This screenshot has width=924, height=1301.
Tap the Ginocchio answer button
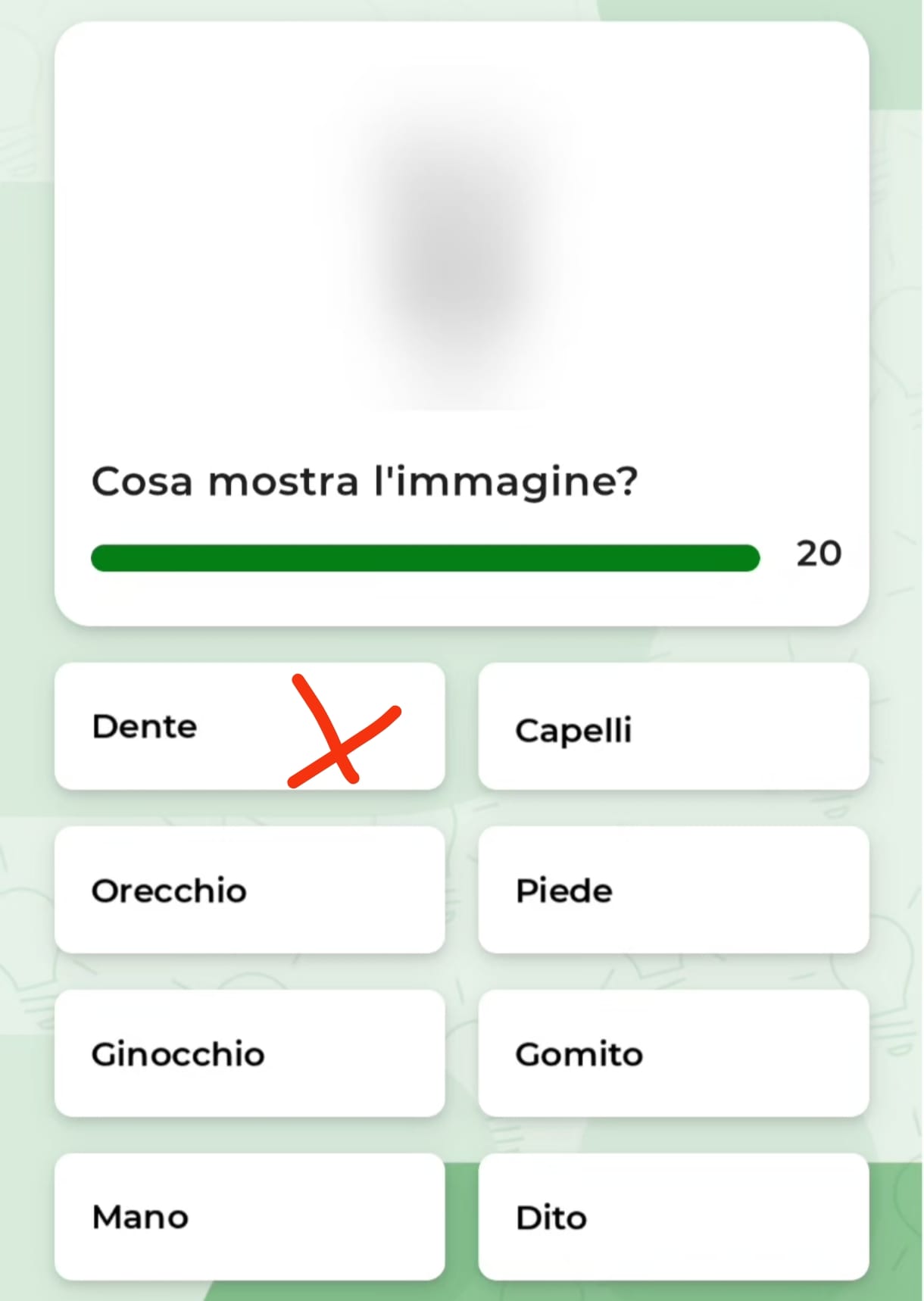[249, 1053]
